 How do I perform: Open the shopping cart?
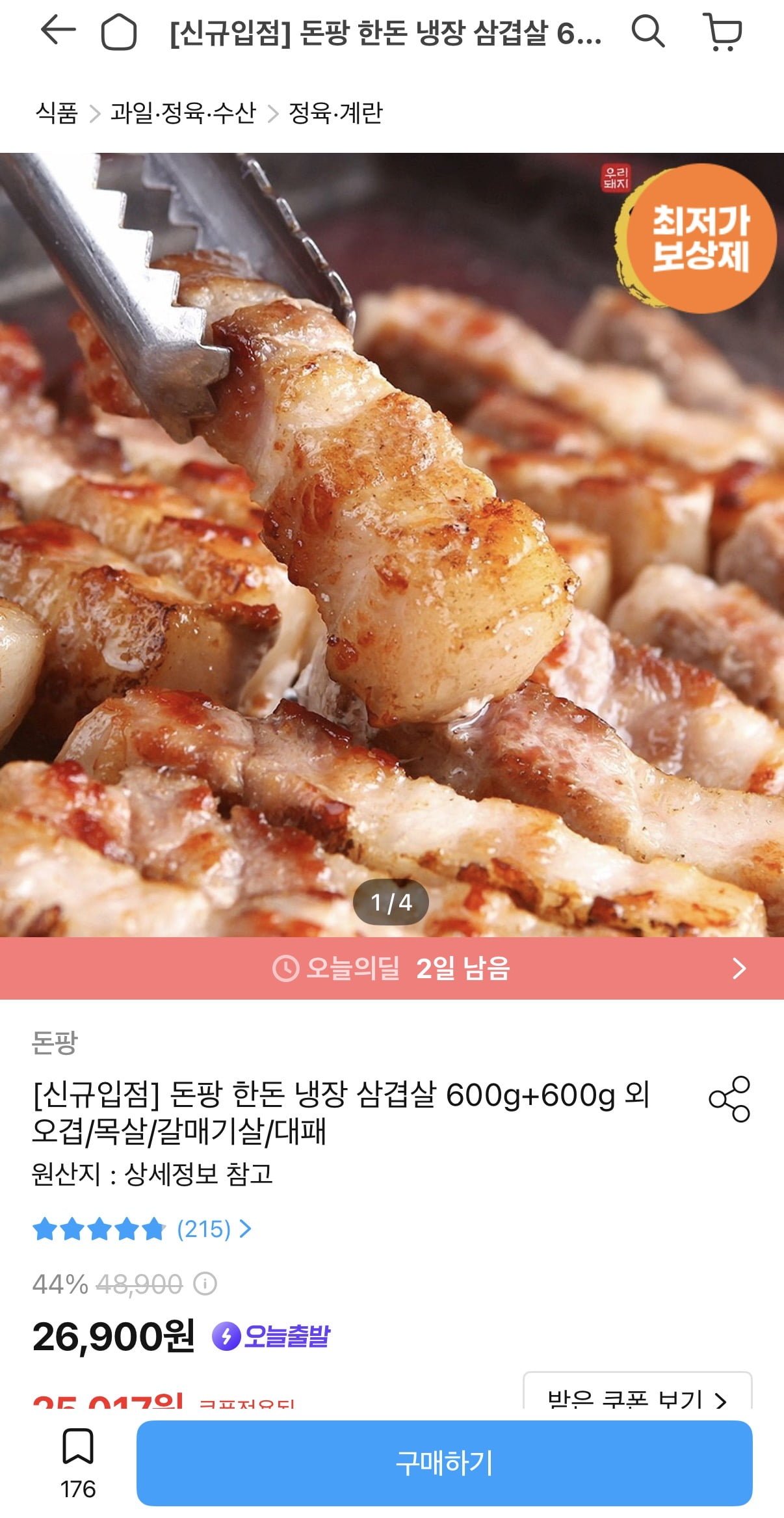723,32
